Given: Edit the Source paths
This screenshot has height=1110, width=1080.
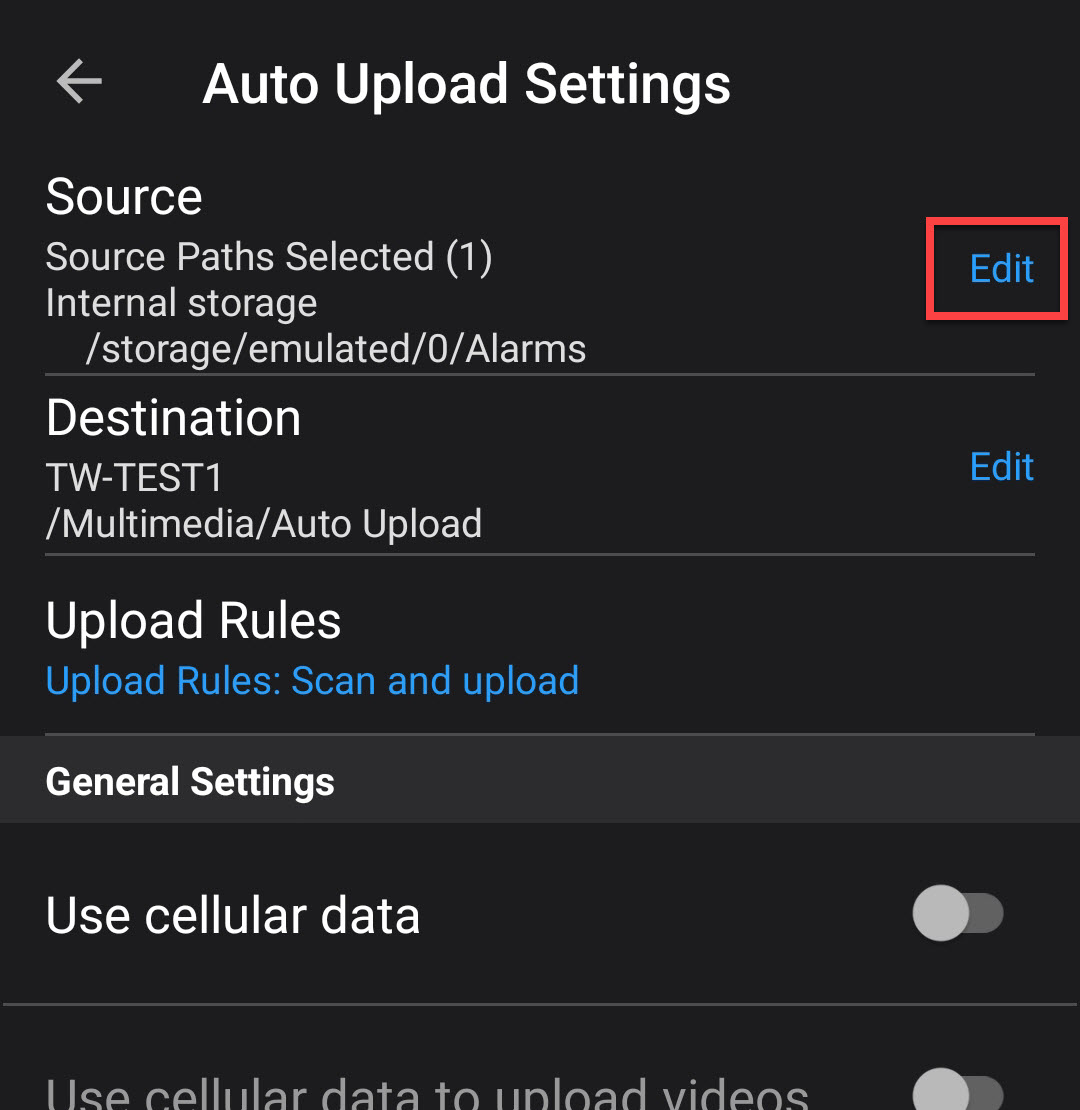Looking at the screenshot, I should (x=1001, y=269).
